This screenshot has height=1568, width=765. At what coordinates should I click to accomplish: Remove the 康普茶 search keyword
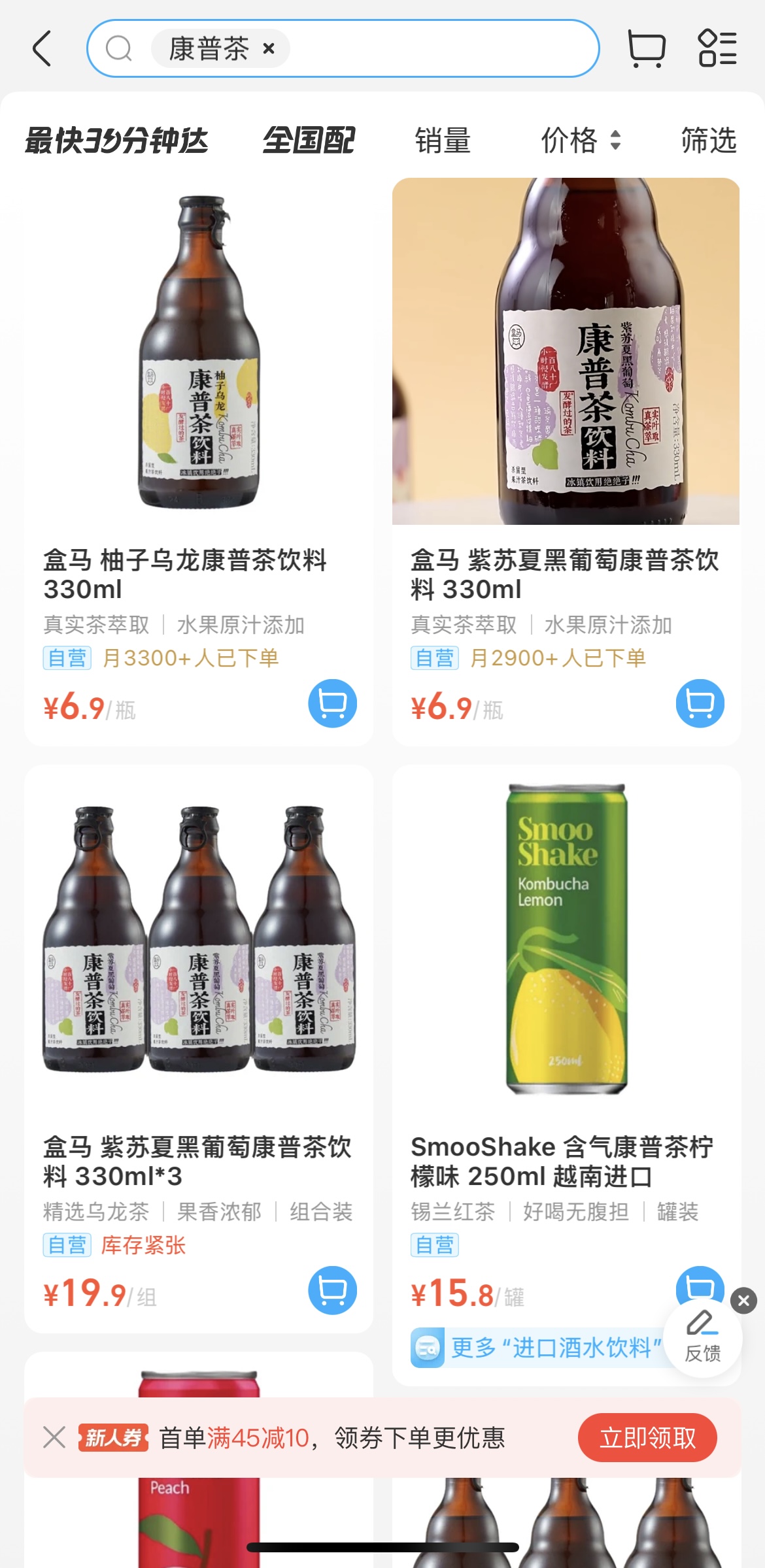(x=269, y=48)
